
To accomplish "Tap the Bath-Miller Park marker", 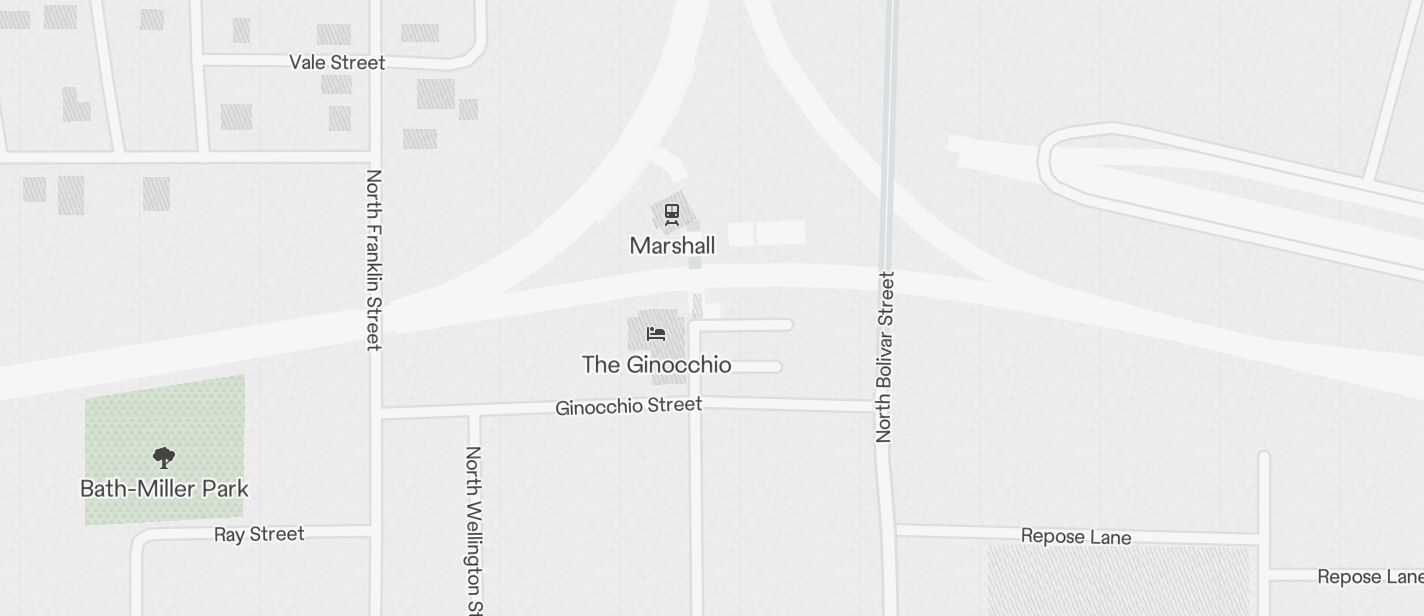I will click(x=164, y=458).
